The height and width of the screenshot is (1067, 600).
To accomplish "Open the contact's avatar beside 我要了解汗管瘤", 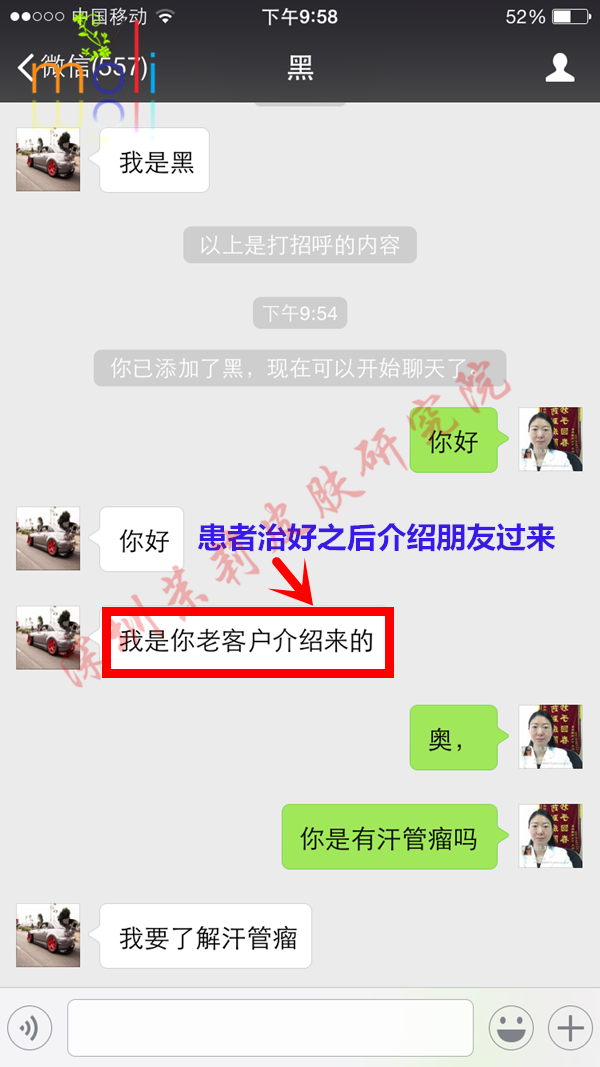I will click(x=48, y=935).
